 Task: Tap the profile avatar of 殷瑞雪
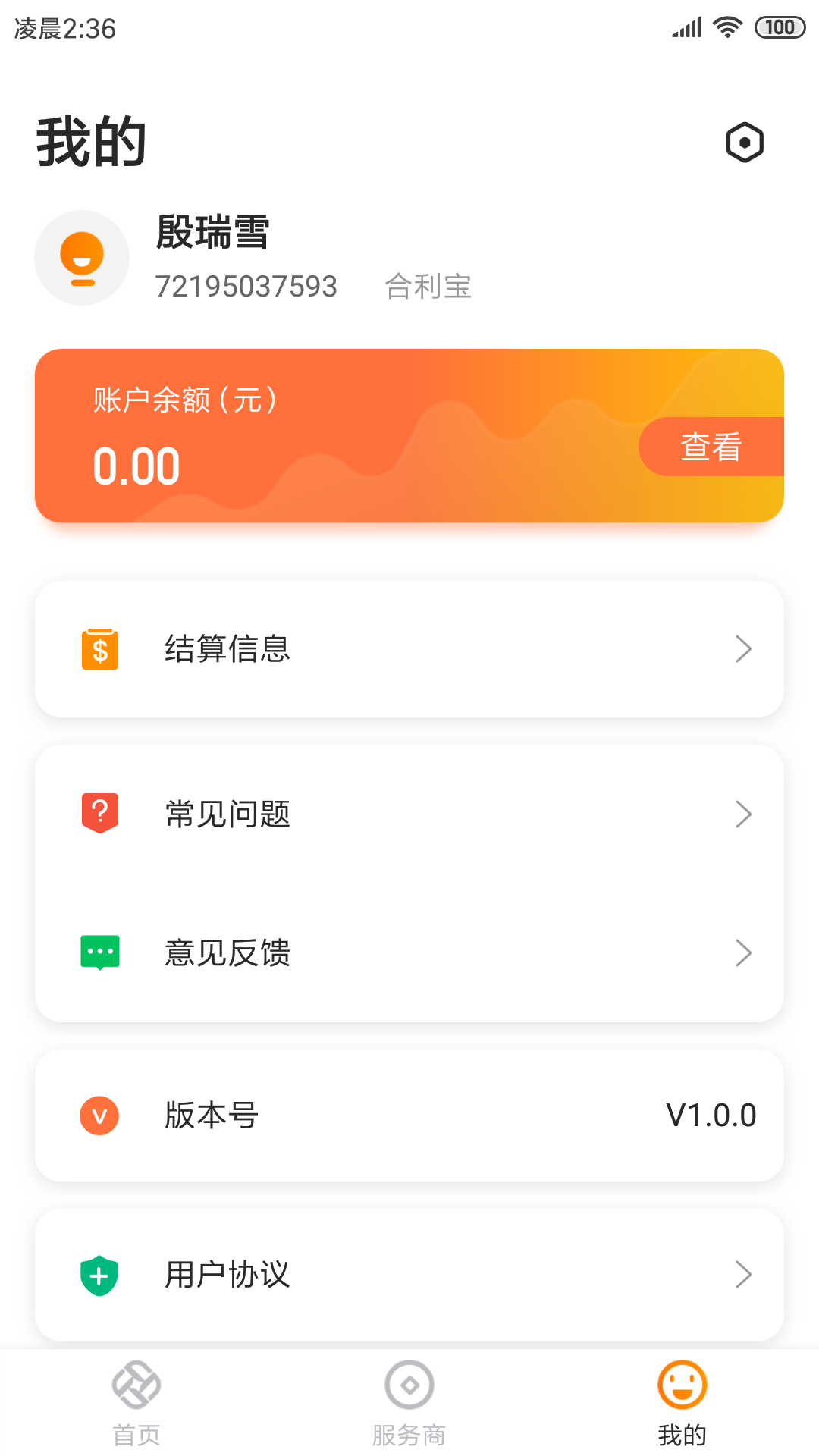click(x=82, y=258)
